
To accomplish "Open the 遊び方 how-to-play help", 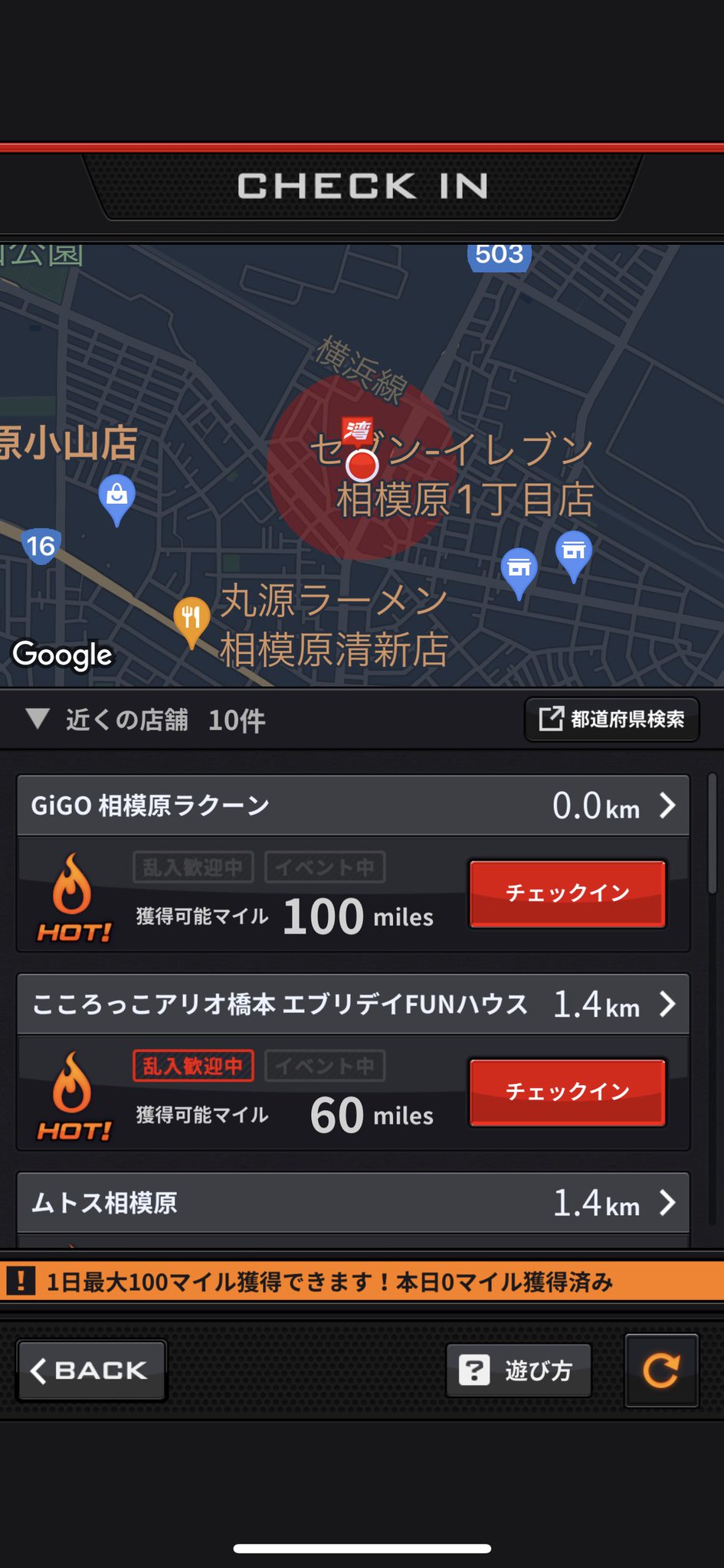I will [x=519, y=1370].
